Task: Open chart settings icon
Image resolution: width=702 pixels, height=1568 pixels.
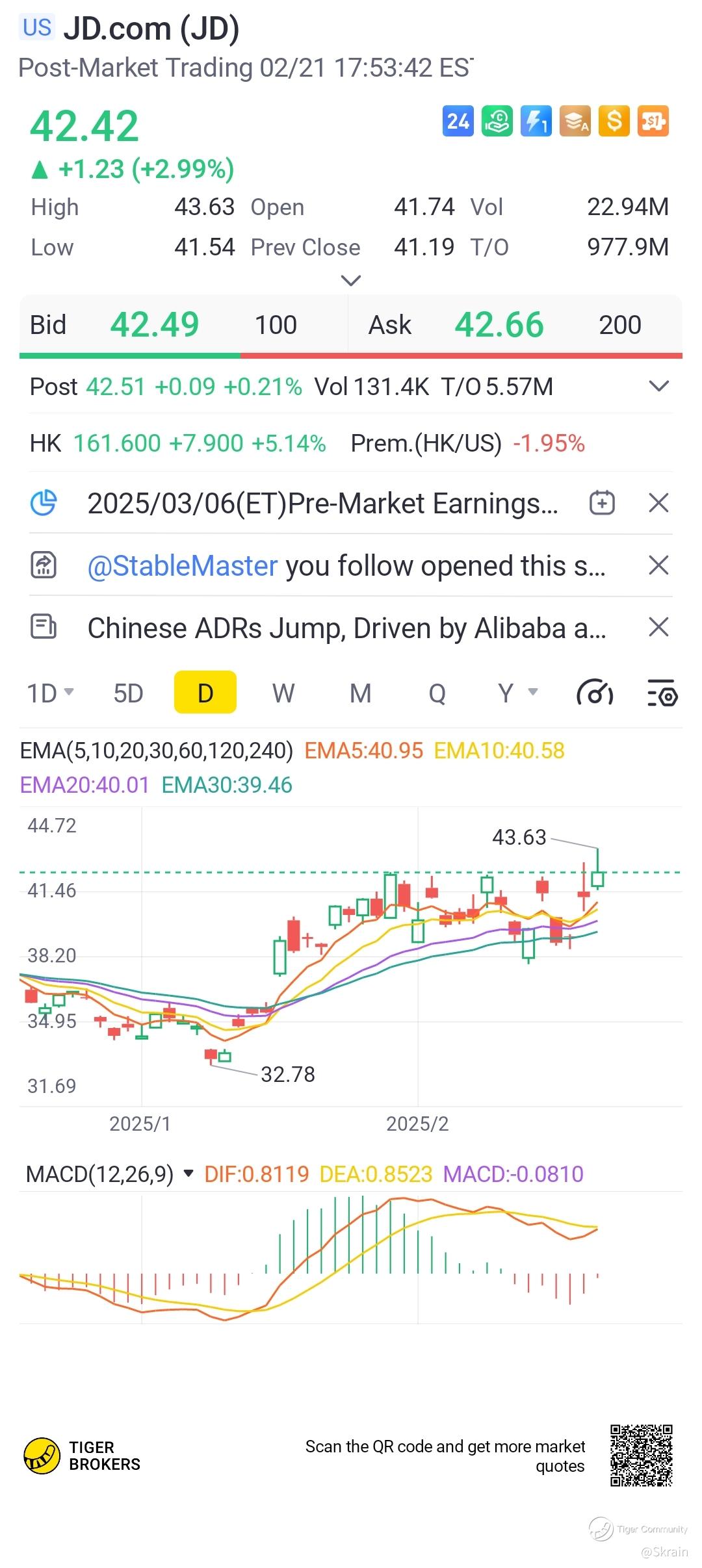Action: (x=662, y=693)
